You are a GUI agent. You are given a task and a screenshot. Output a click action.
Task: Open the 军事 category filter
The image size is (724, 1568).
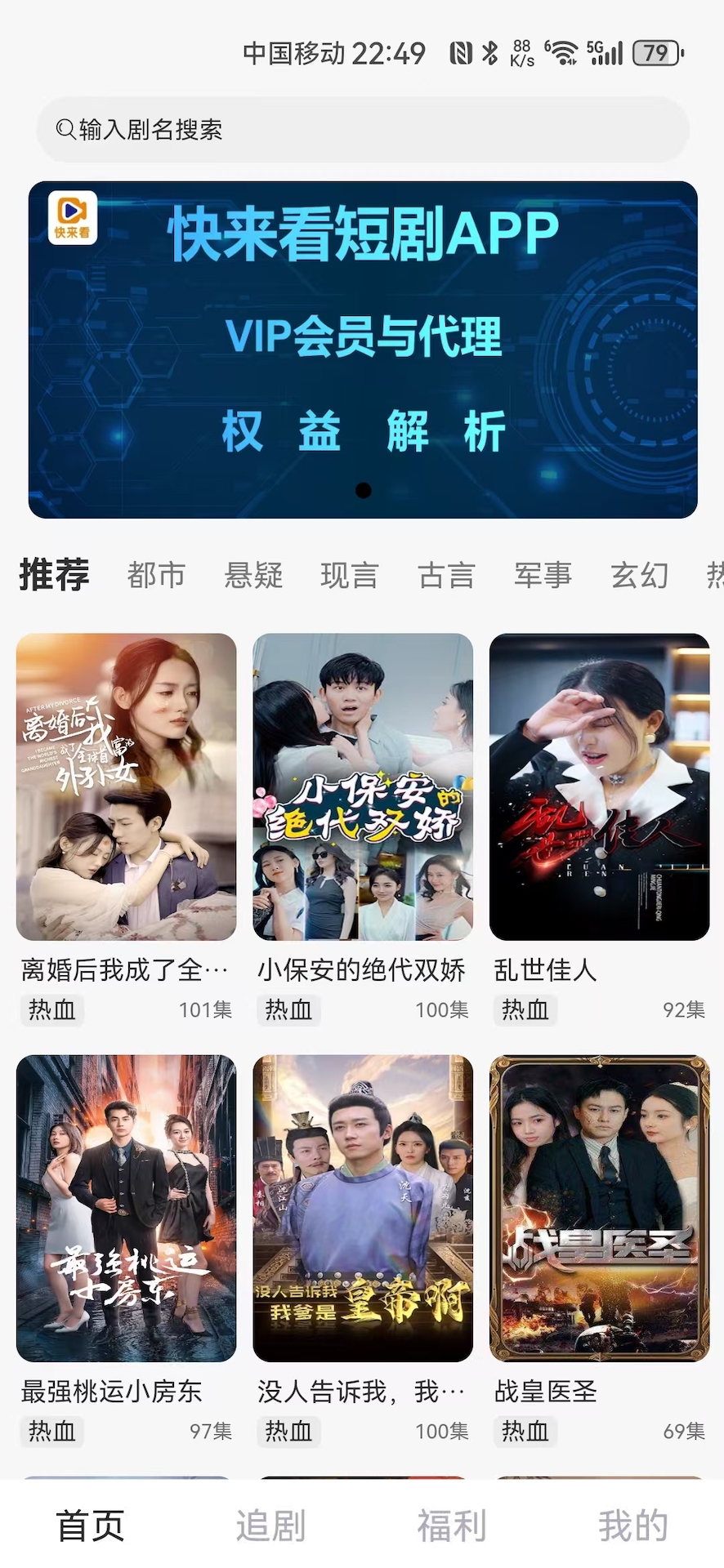[543, 575]
